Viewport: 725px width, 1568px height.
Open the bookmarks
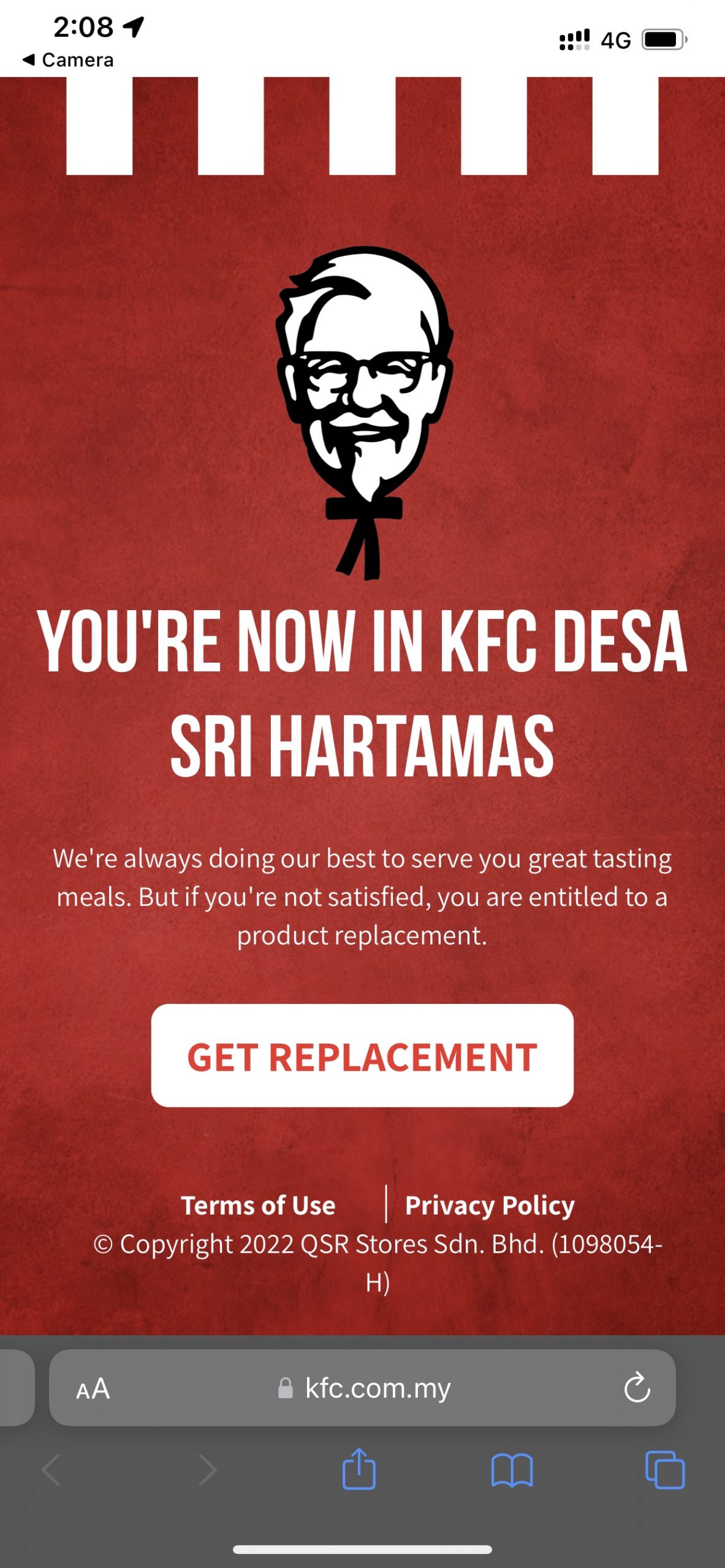(512, 1470)
